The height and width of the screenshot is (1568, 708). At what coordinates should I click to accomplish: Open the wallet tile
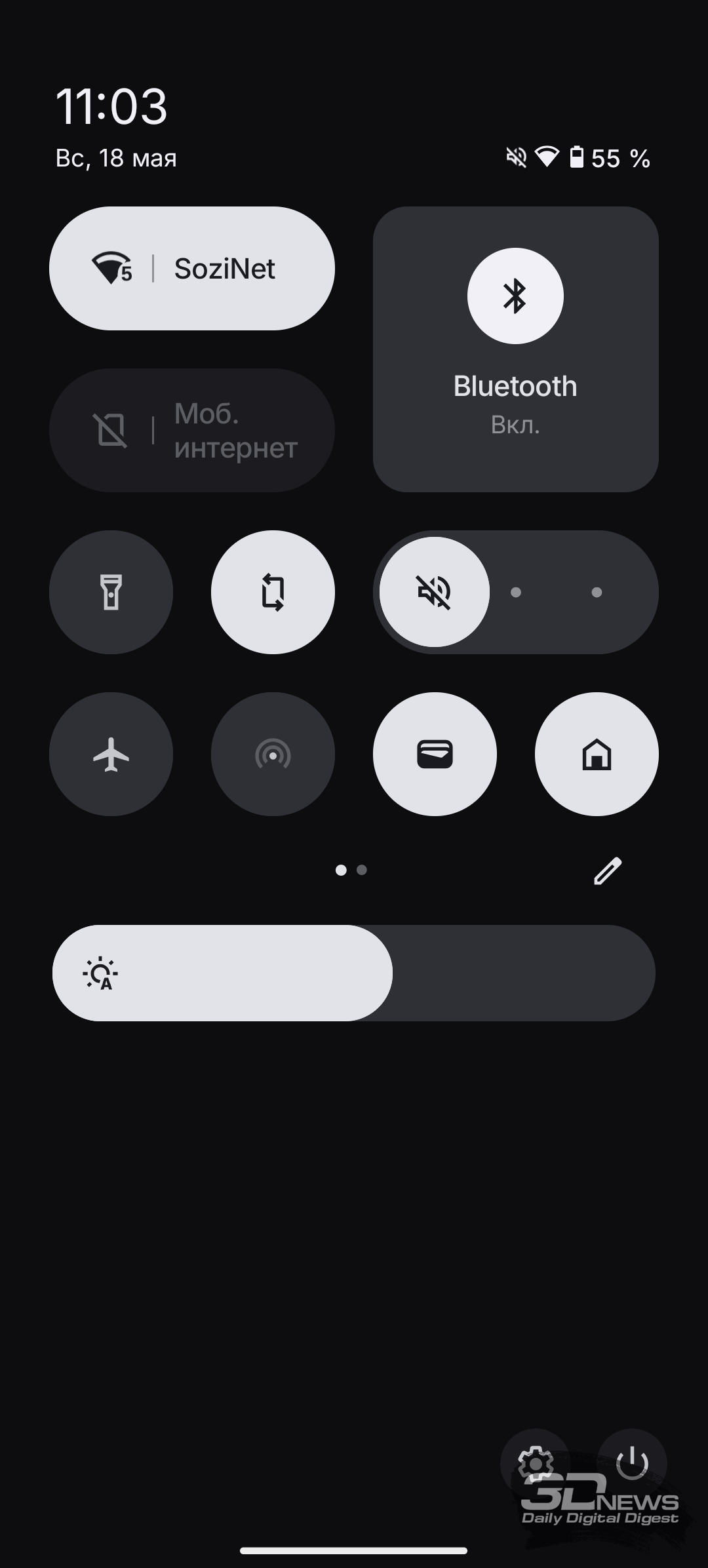pos(435,754)
